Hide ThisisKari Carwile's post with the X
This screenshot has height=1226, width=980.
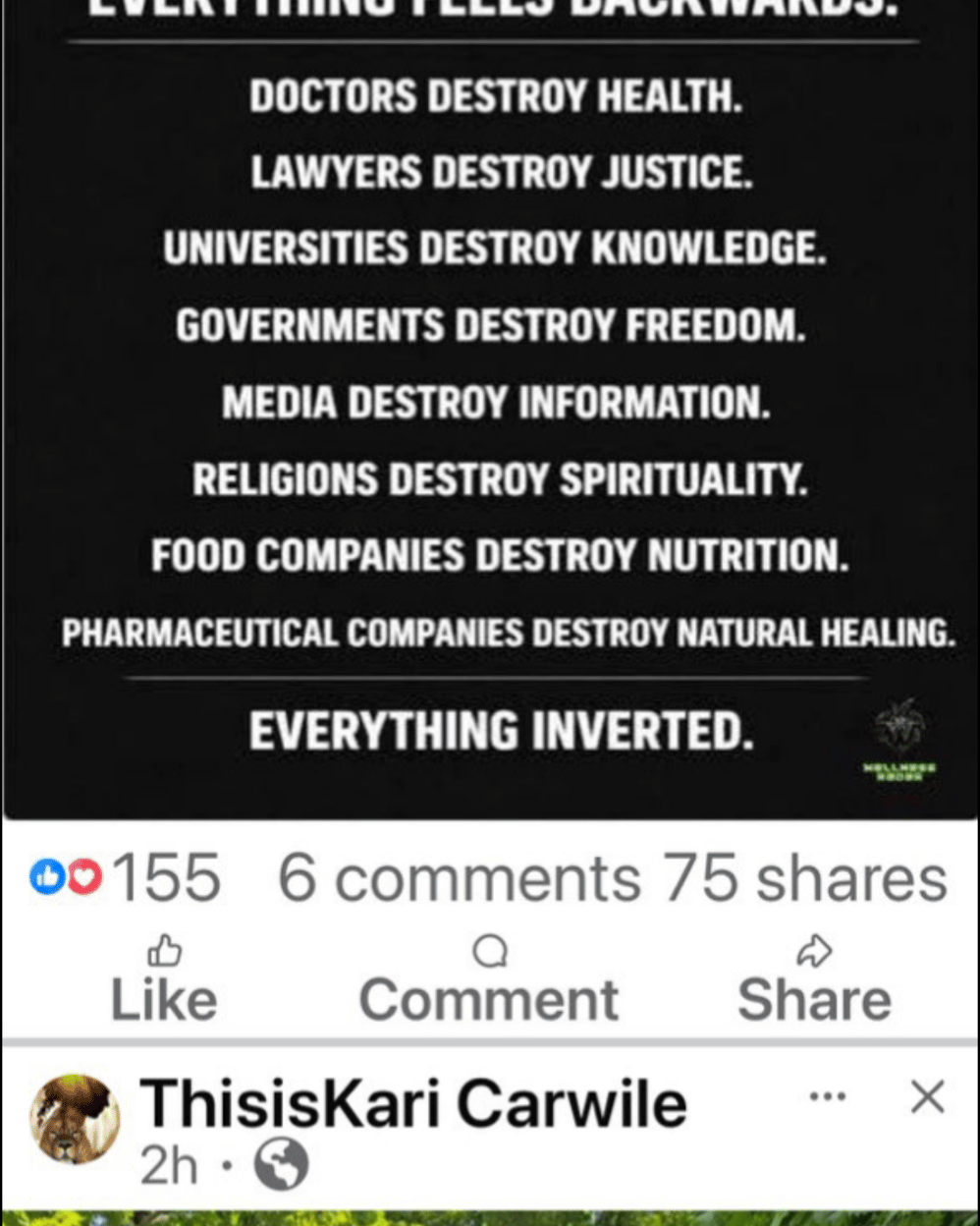tap(927, 1096)
